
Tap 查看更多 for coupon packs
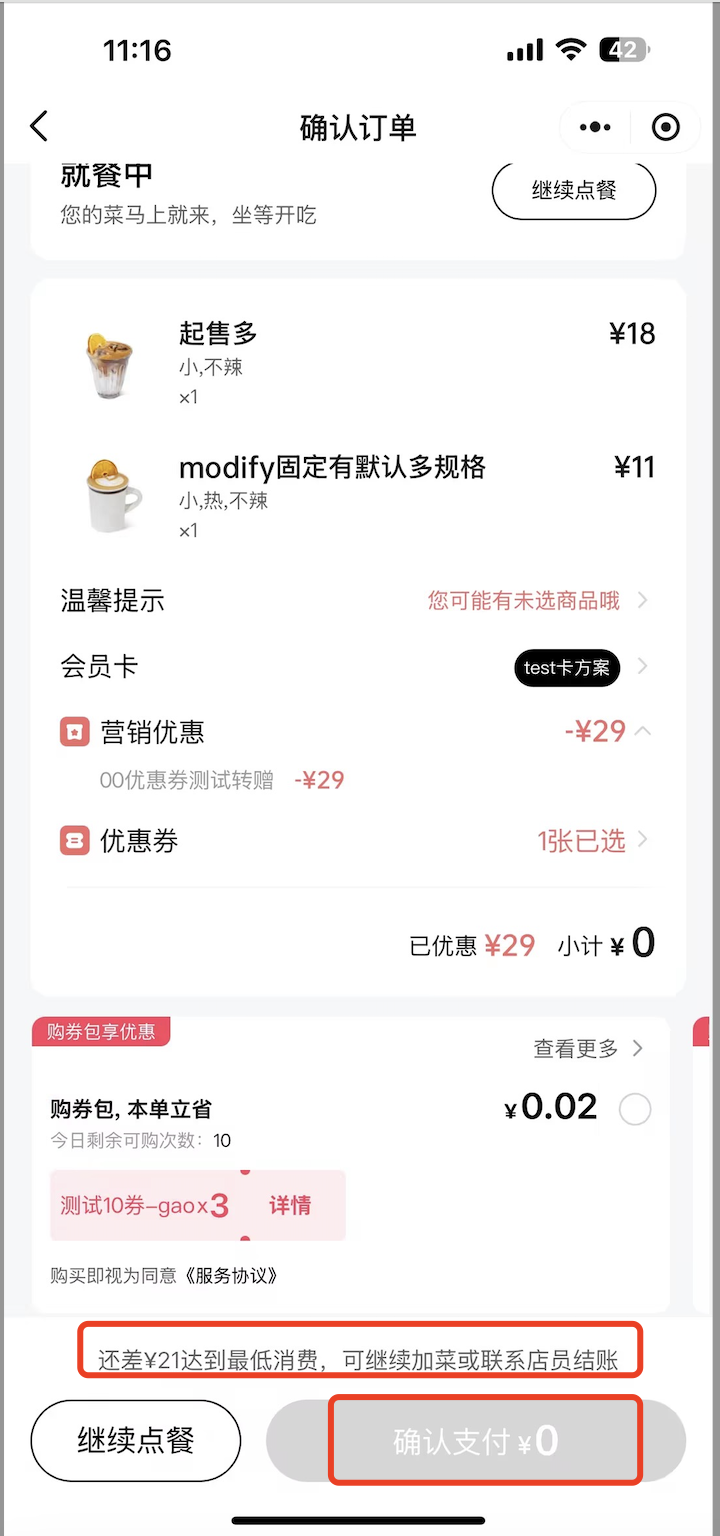(588, 1048)
